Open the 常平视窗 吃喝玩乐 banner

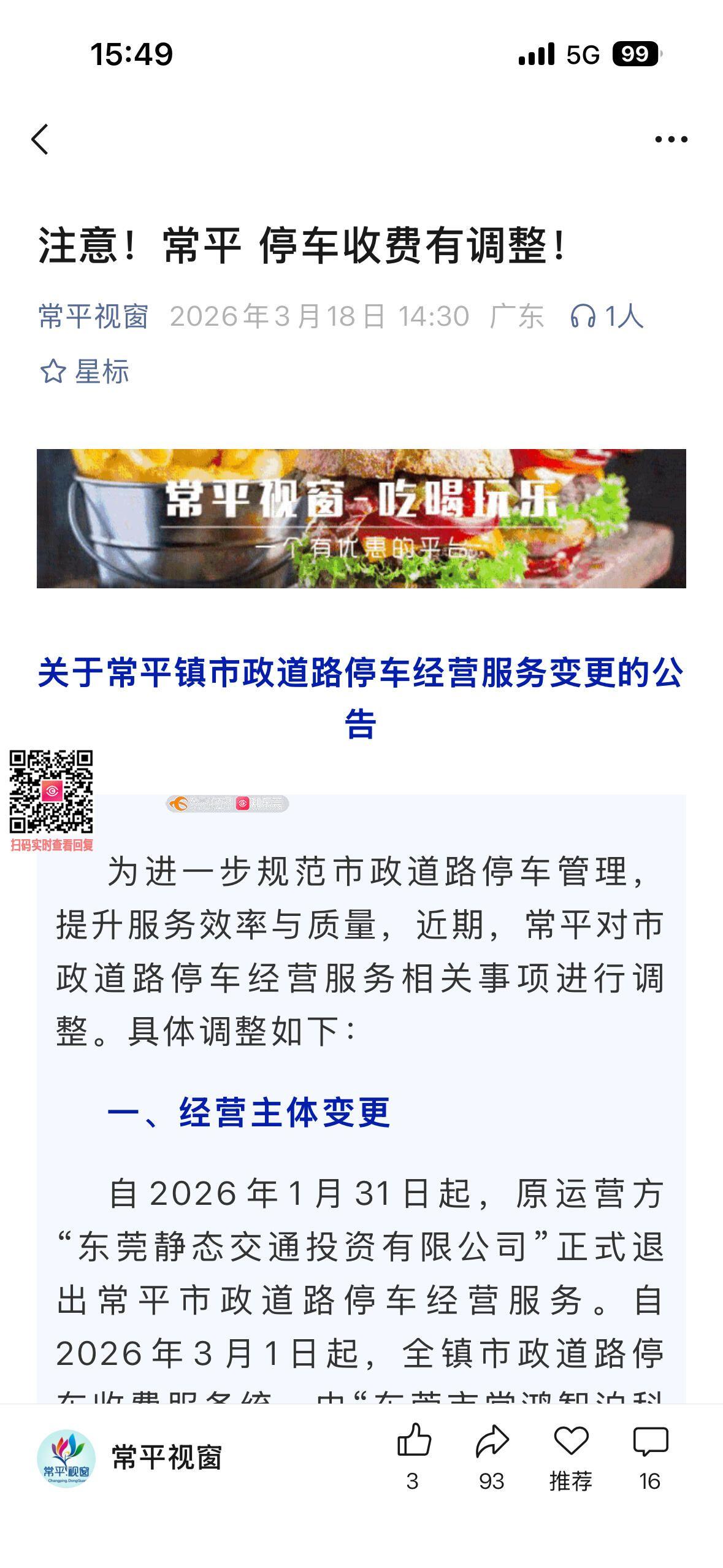361,518
